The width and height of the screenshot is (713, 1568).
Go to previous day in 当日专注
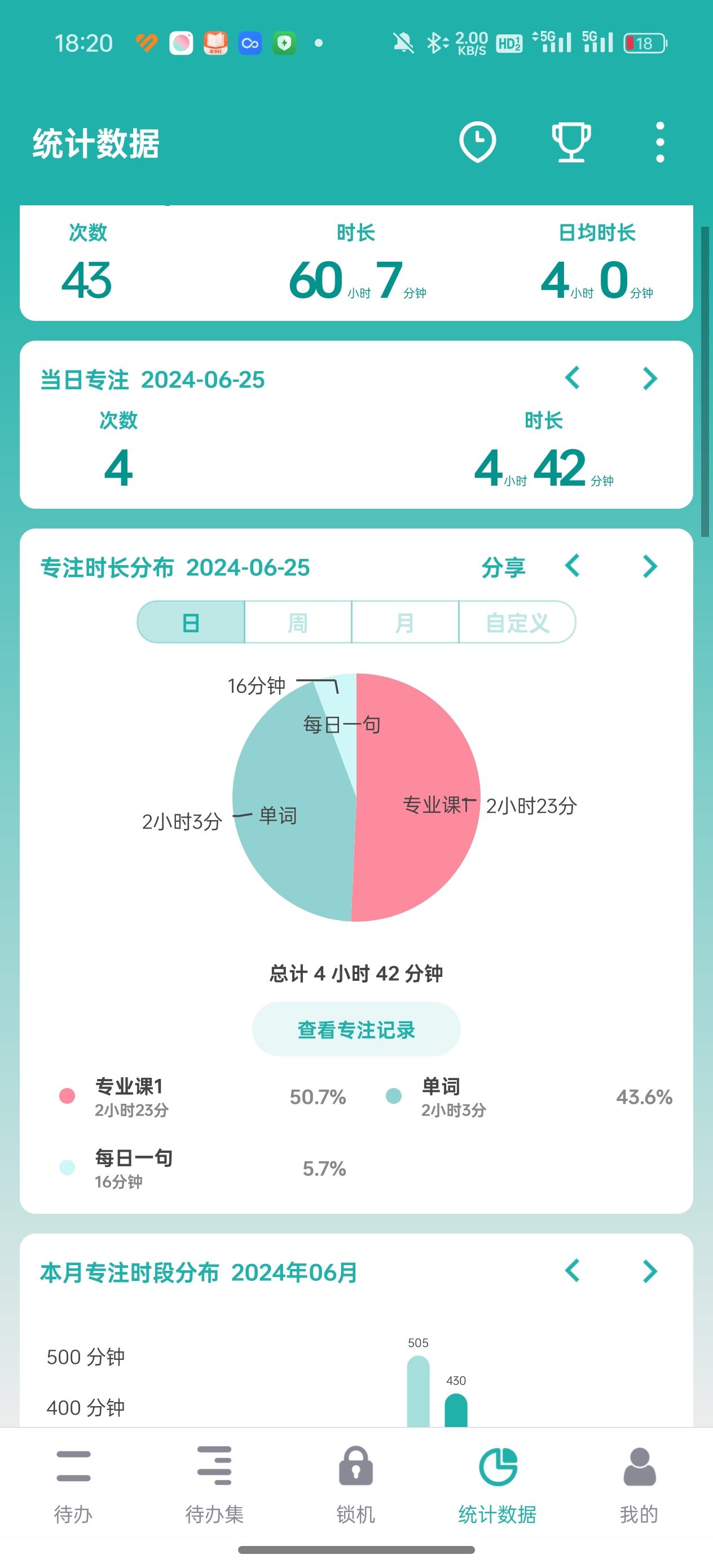pos(573,378)
